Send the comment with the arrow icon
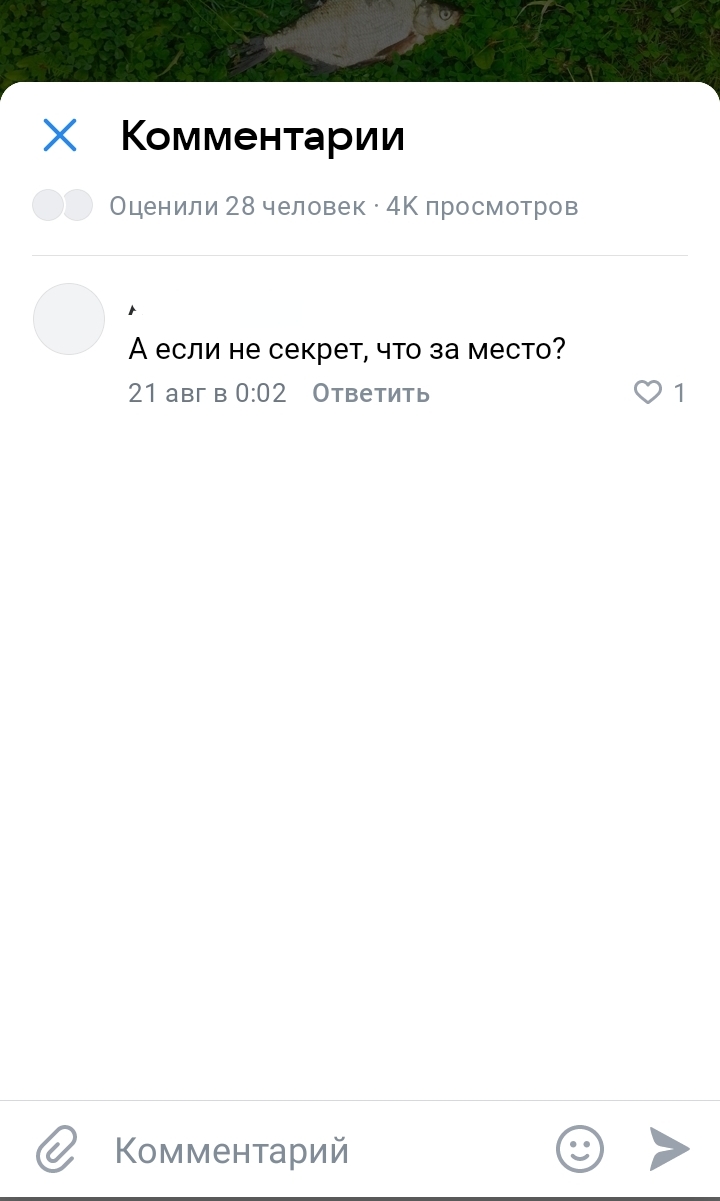The image size is (720, 1201). tap(669, 1149)
